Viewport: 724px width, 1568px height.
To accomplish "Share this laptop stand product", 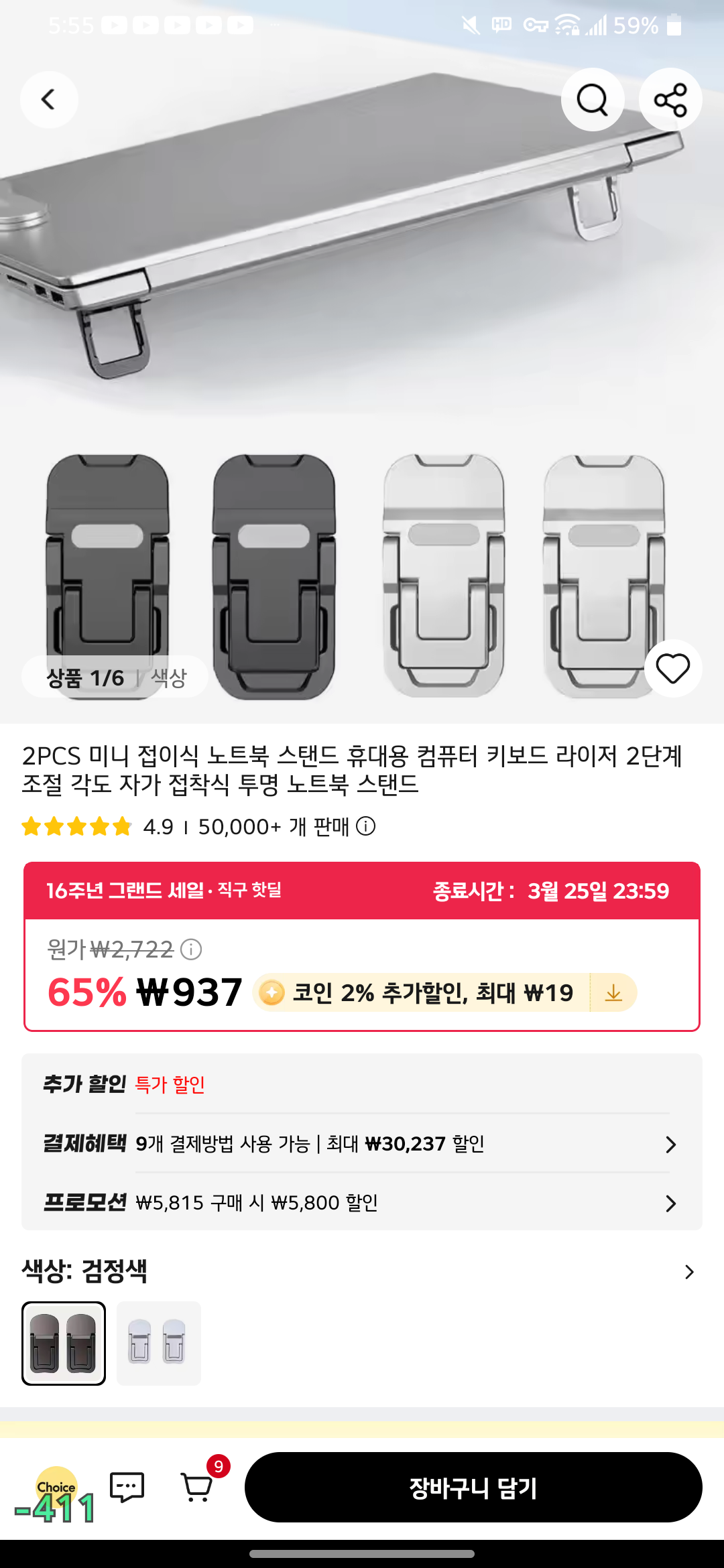I will click(670, 100).
